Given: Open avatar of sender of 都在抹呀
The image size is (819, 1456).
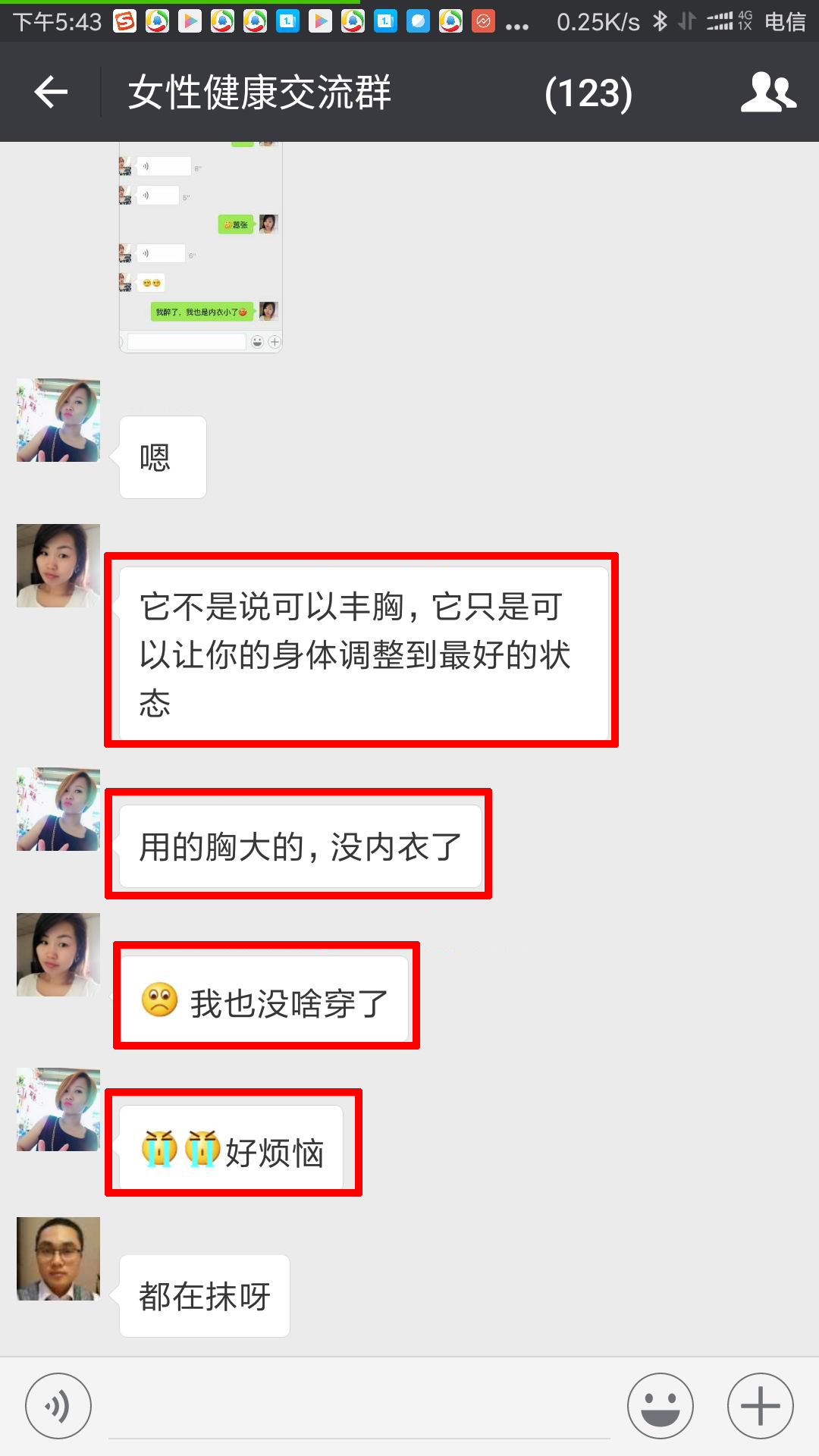Looking at the screenshot, I should (x=58, y=1259).
